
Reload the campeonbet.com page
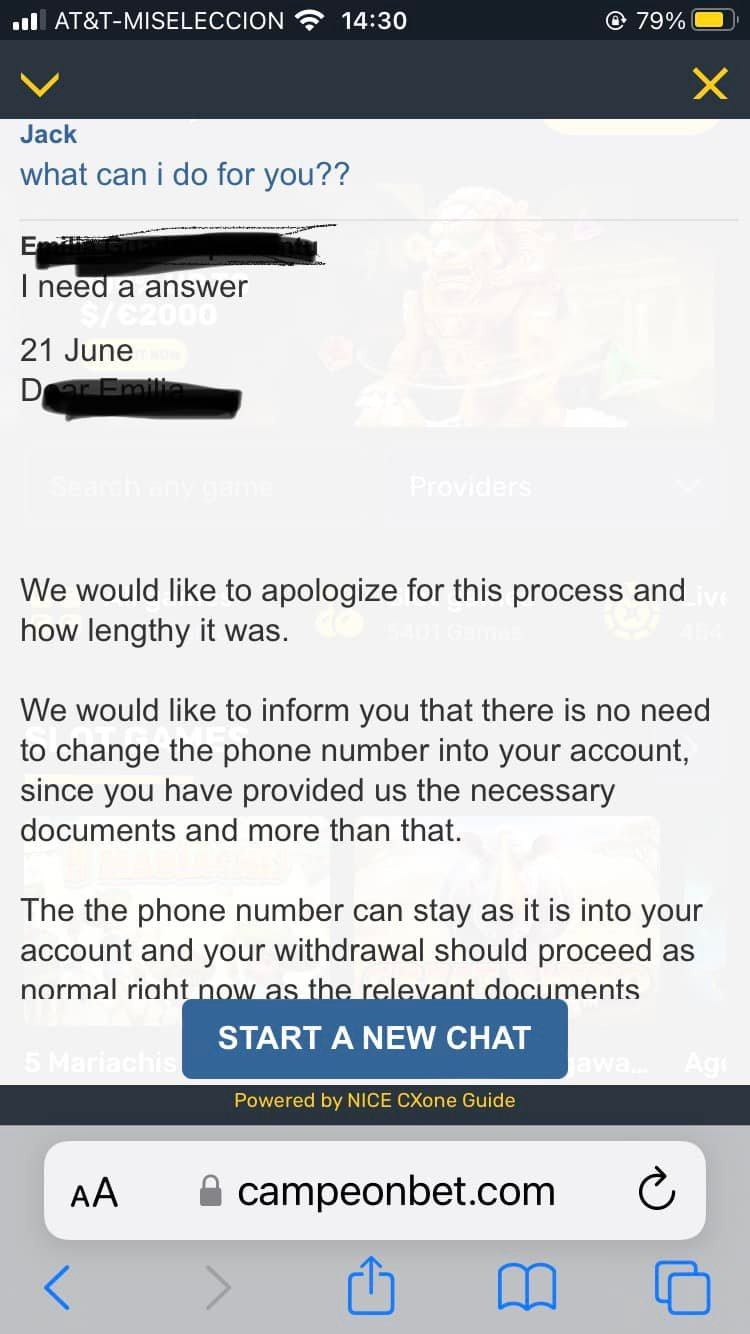click(x=656, y=1191)
